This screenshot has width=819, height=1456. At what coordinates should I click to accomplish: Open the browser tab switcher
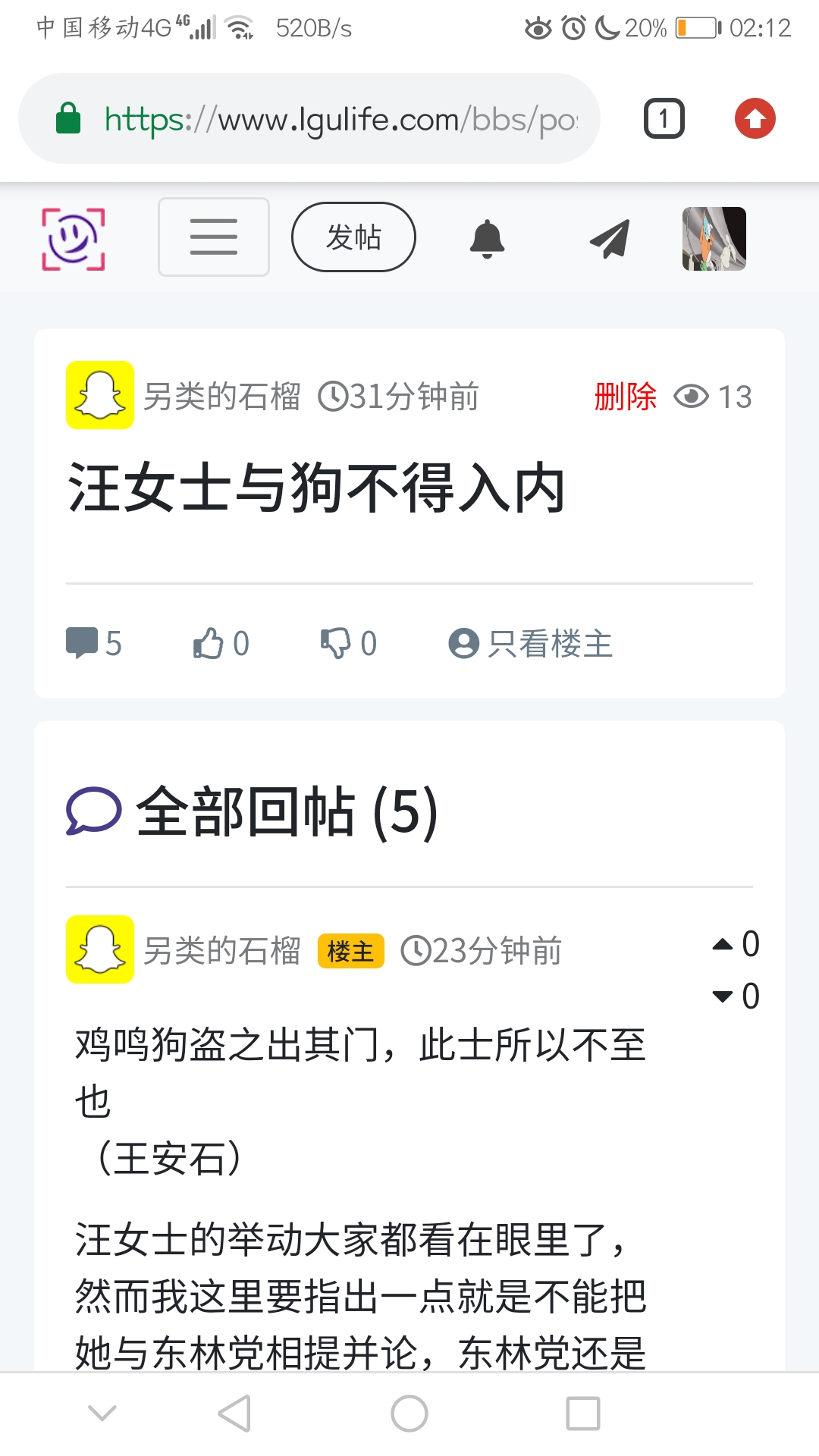(x=664, y=119)
